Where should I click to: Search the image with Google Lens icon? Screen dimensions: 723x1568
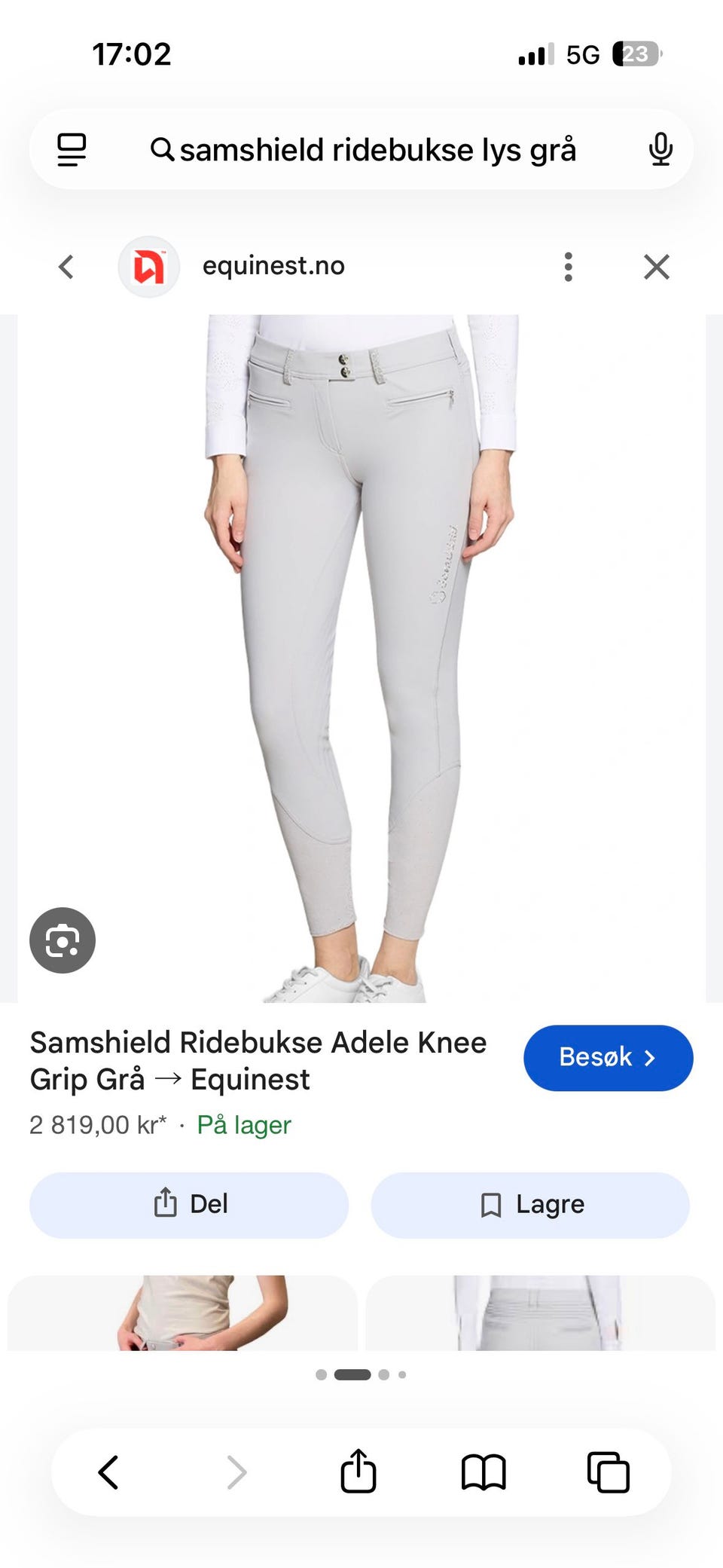[x=63, y=940]
